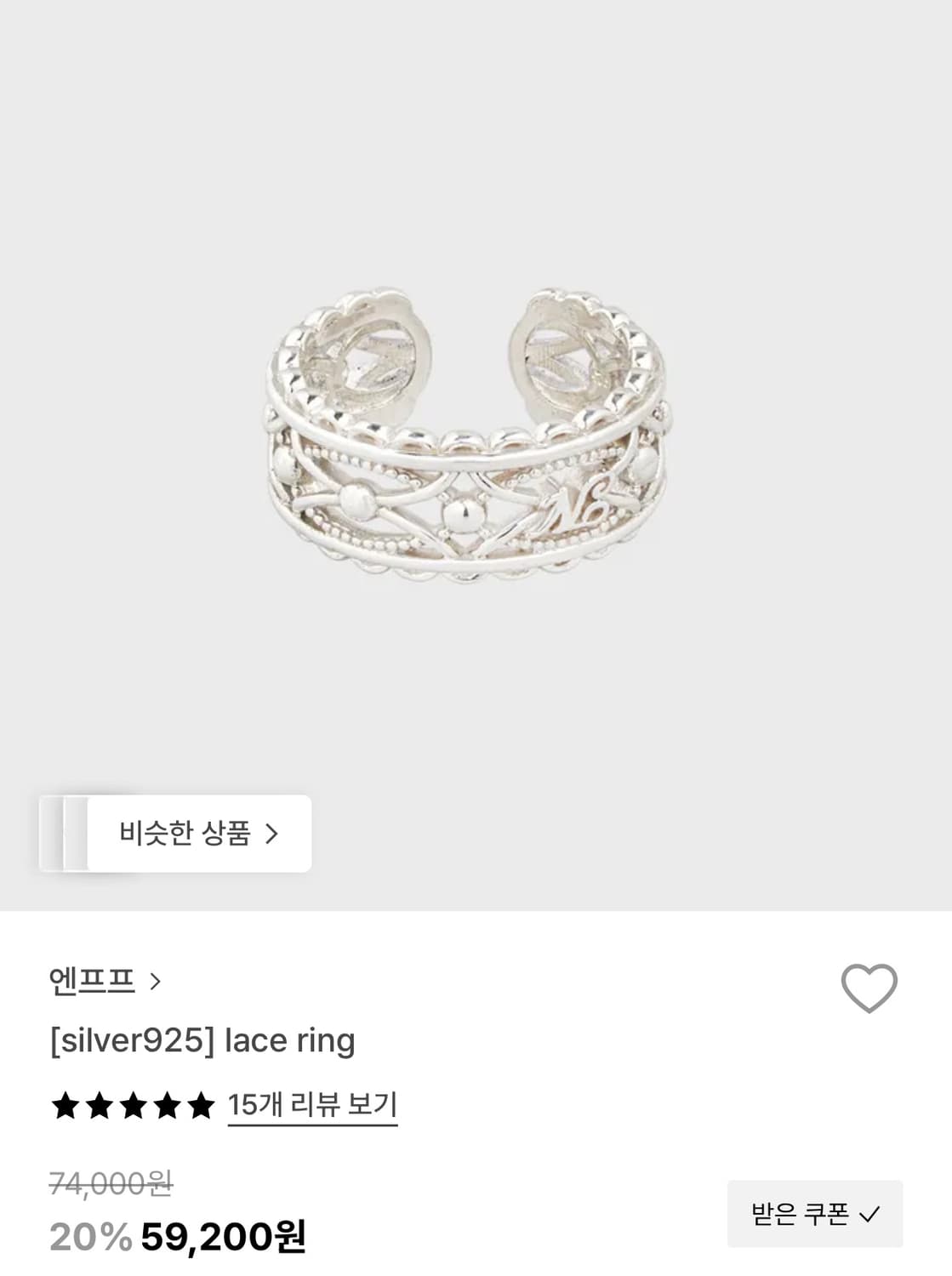Click the first rating star icon
This screenshot has width=952, height=1276.
(x=66, y=1107)
